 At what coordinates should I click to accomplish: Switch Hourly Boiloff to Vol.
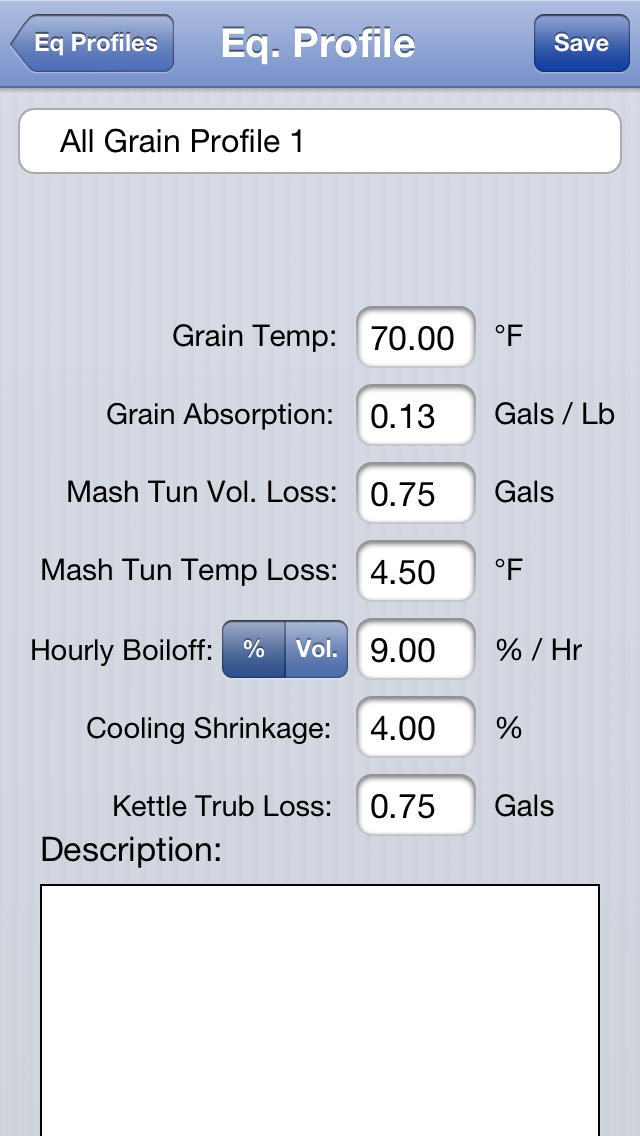pos(316,649)
